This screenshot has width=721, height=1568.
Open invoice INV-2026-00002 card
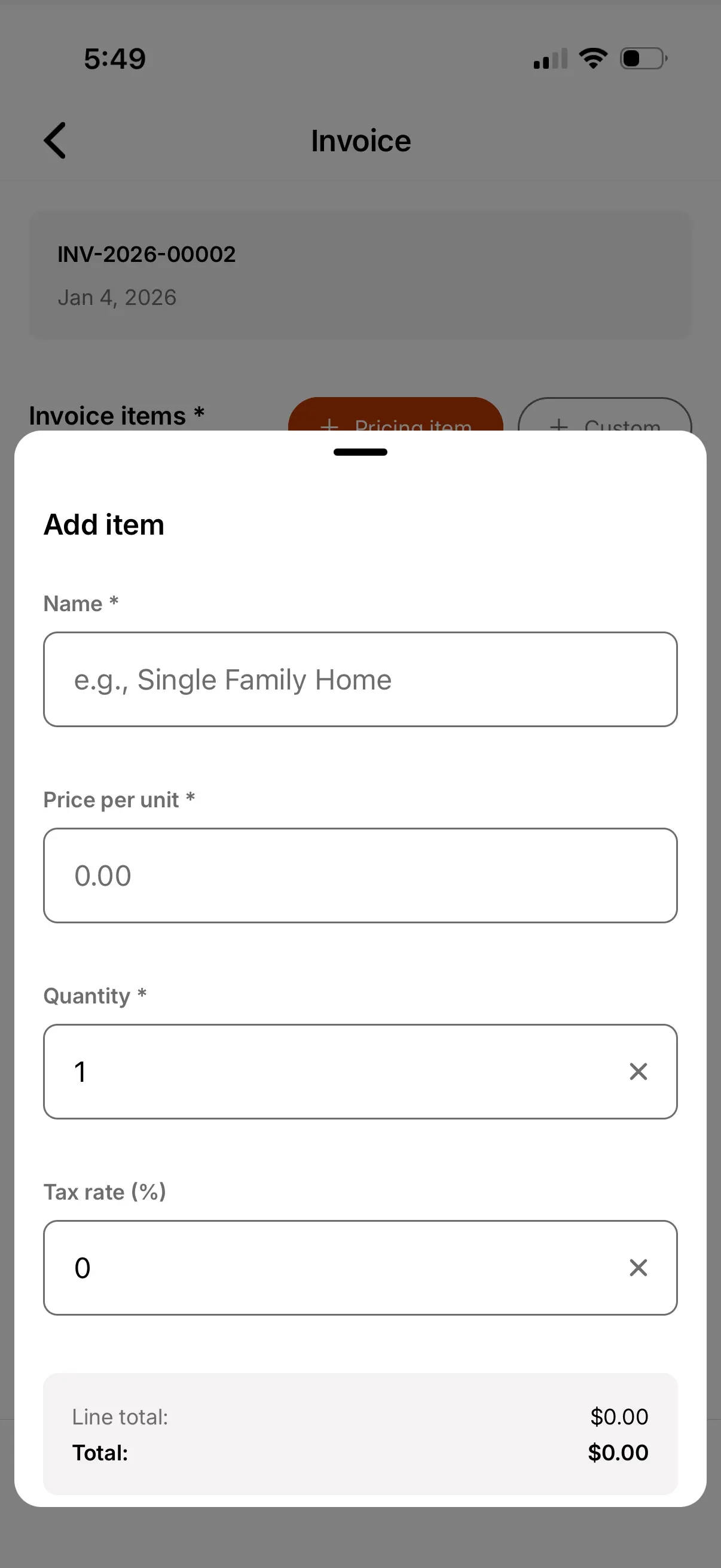(360, 274)
